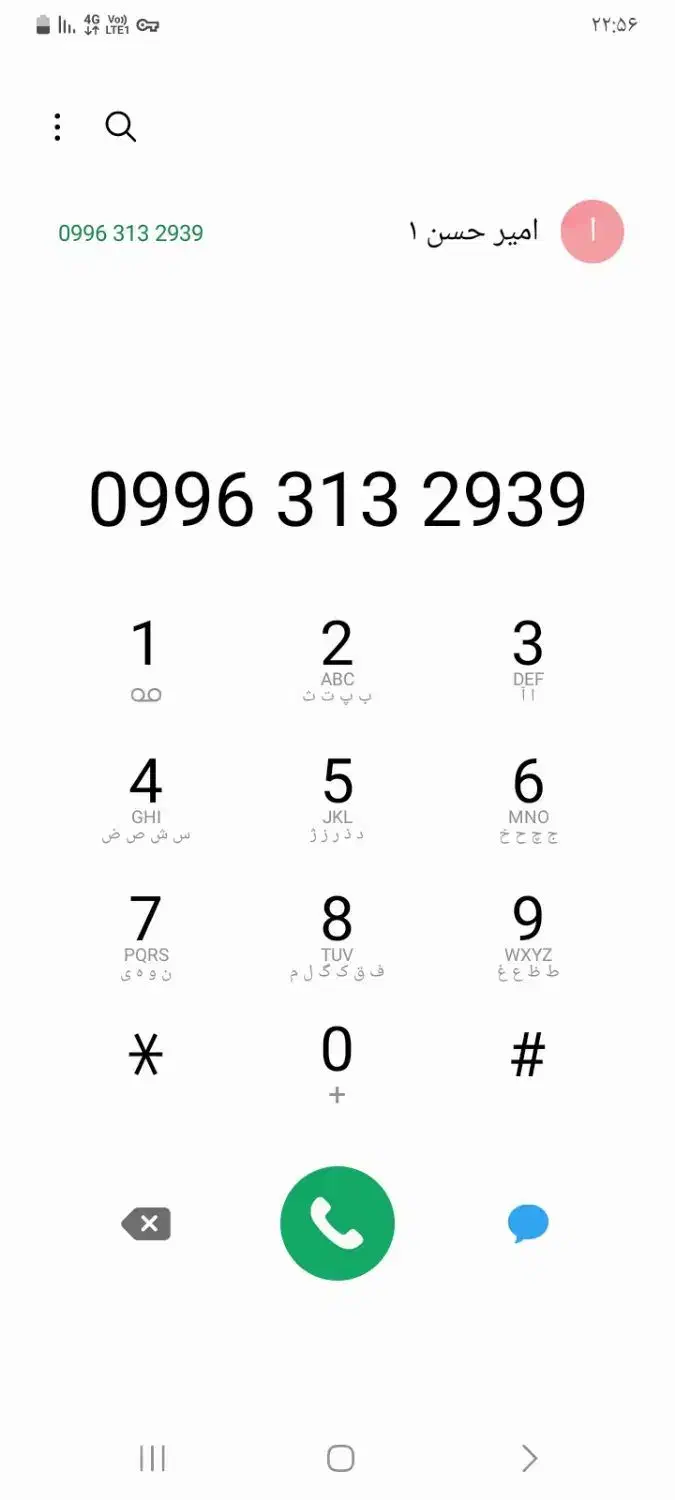This screenshot has width=675, height=1500.
Task: Enter digit 3 DEF
Action: [x=528, y=658]
